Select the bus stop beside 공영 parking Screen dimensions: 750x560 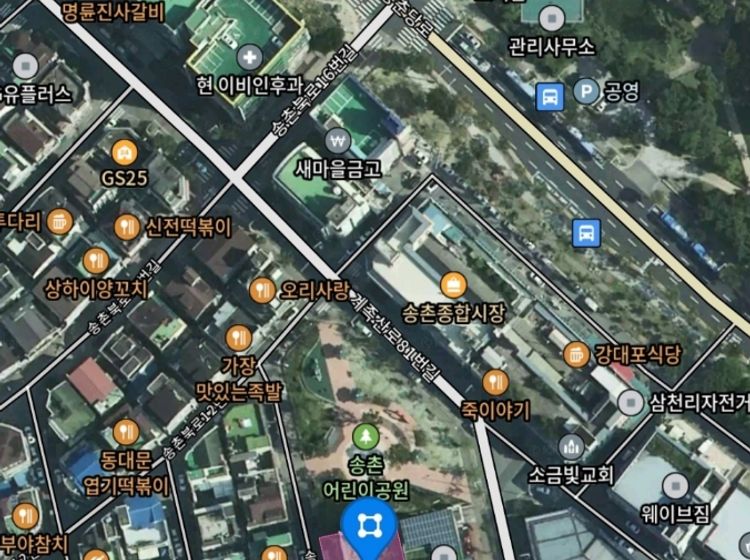click(548, 96)
